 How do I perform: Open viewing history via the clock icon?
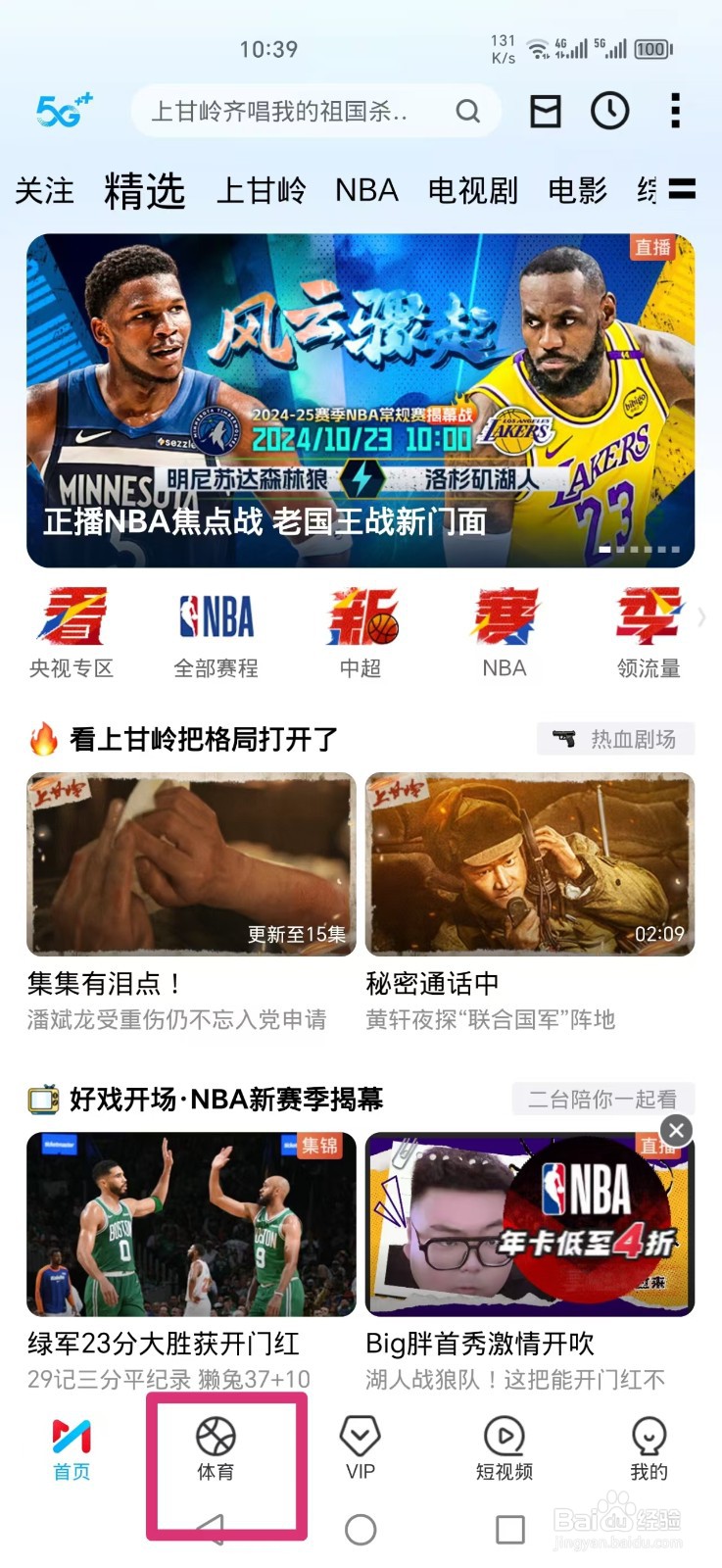tap(609, 111)
